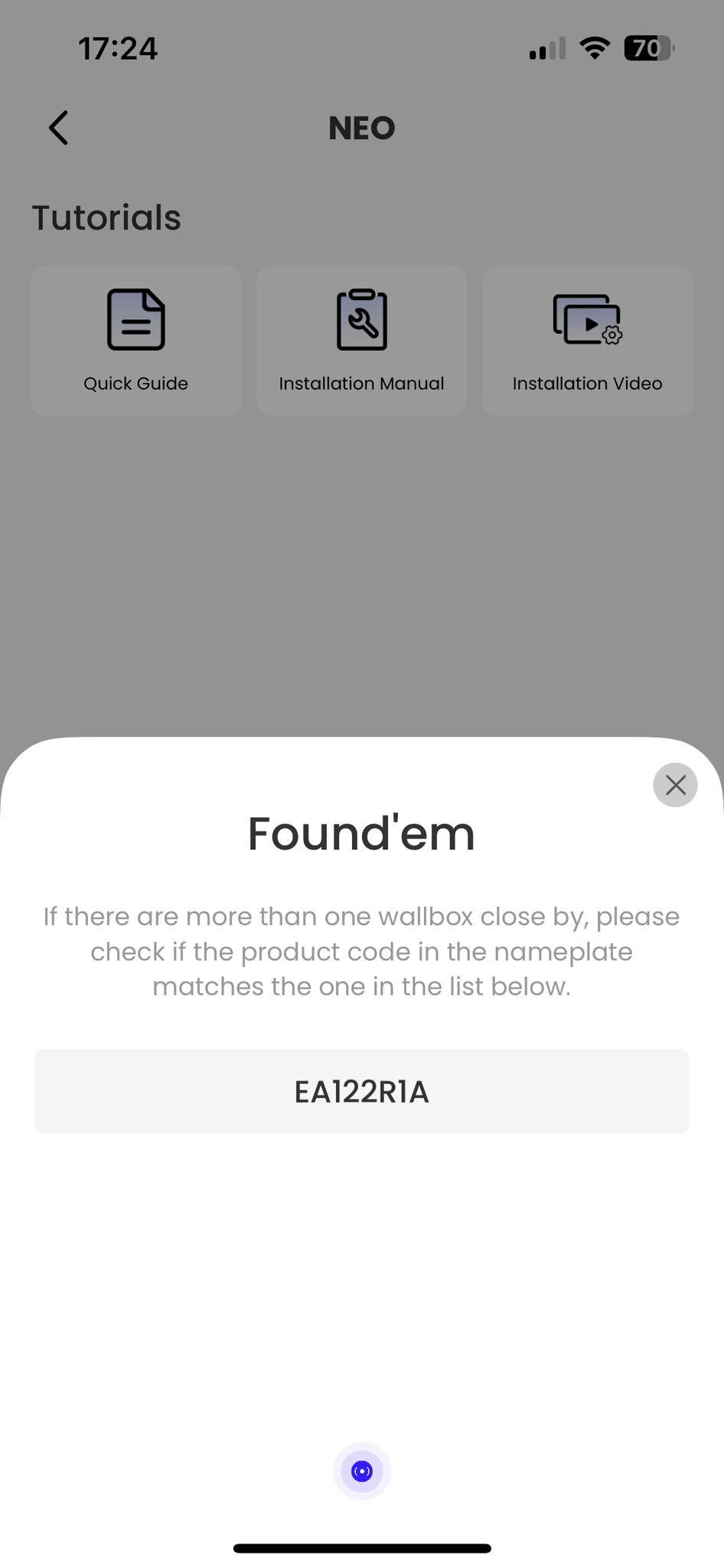The height and width of the screenshot is (1568, 724).
Task: Close the Found'em bottom sheet
Action: [674, 785]
